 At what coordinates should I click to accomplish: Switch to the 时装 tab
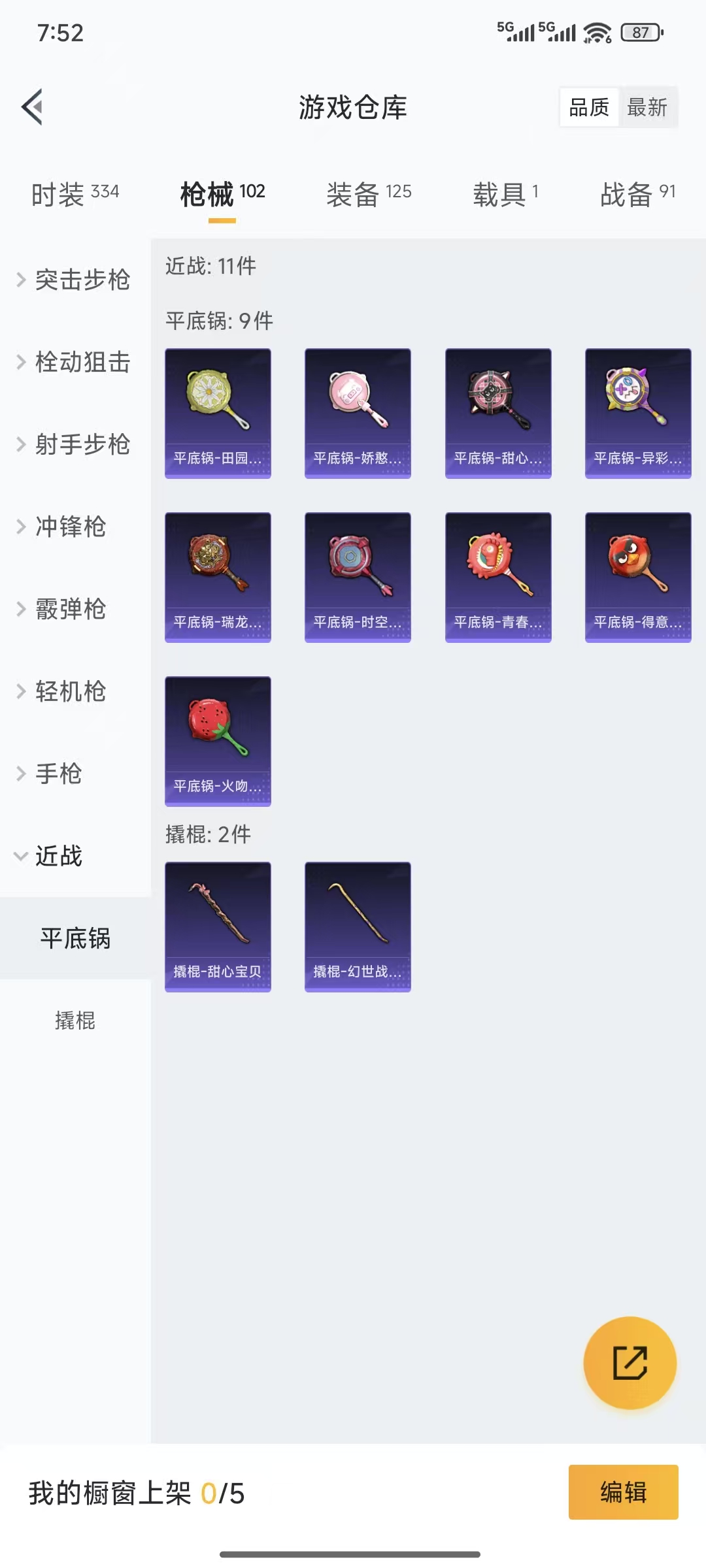tap(75, 194)
